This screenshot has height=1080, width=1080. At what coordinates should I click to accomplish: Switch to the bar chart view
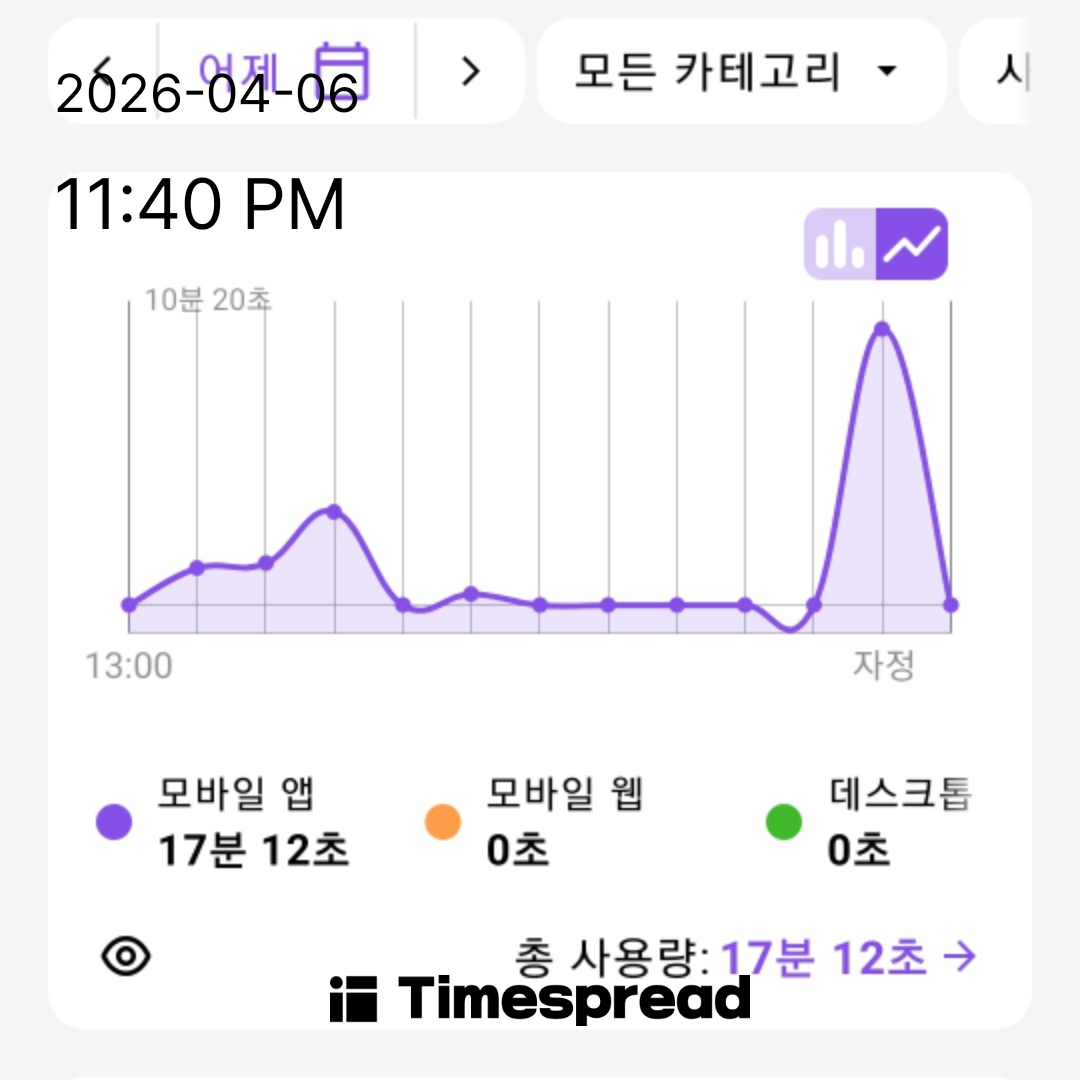(841, 244)
